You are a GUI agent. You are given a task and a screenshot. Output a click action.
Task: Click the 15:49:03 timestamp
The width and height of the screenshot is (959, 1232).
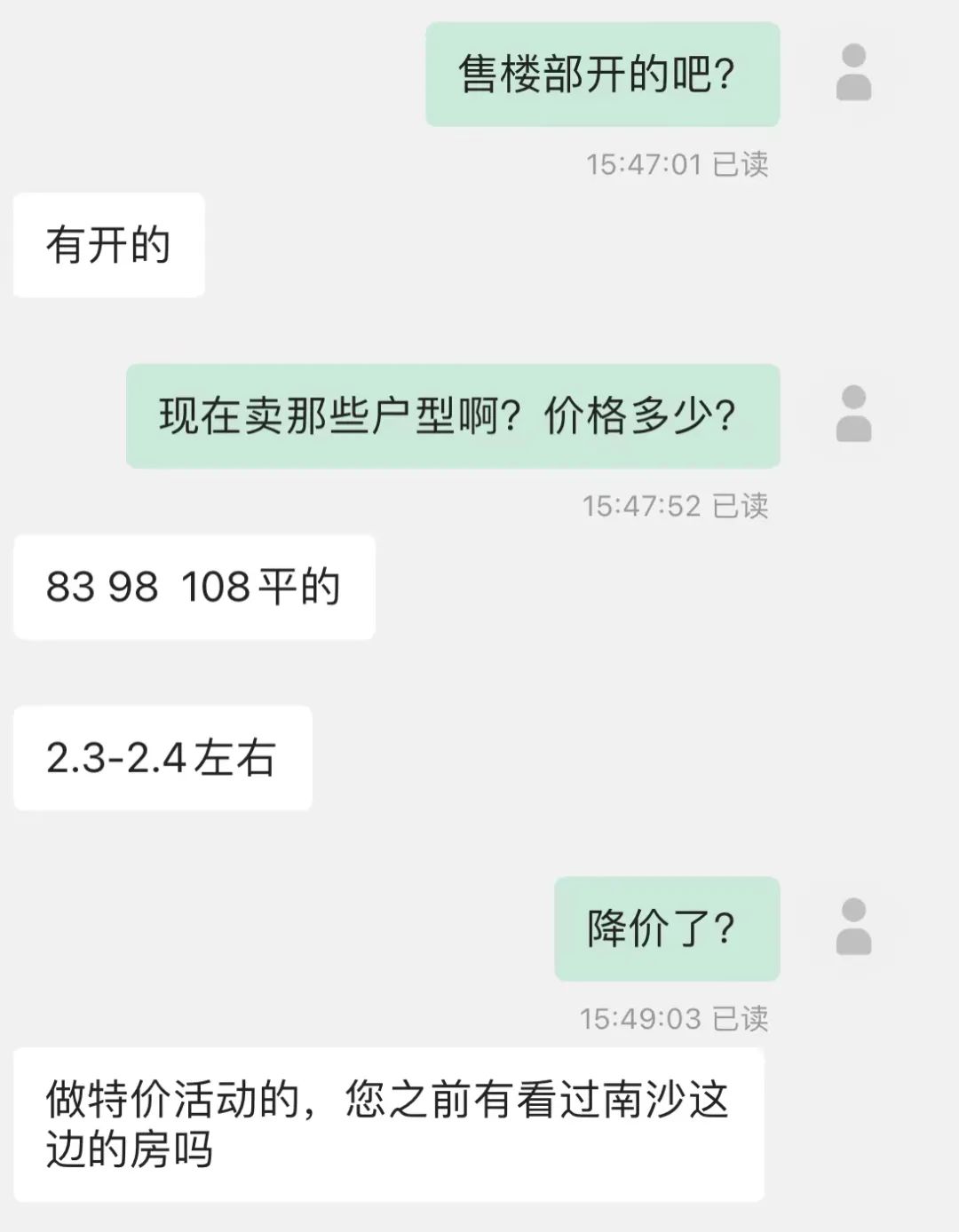(641, 1016)
